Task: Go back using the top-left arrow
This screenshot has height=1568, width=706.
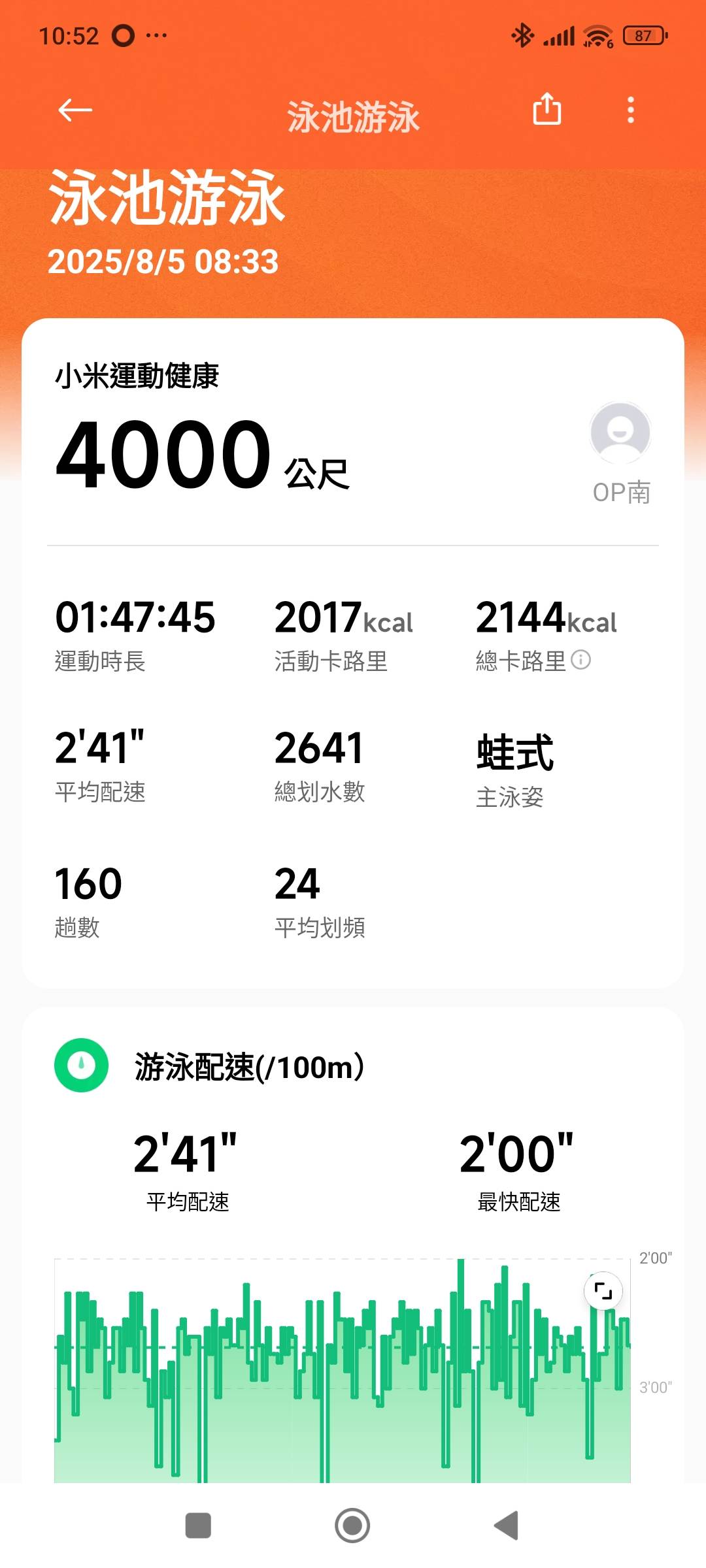Action: [x=75, y=110]
